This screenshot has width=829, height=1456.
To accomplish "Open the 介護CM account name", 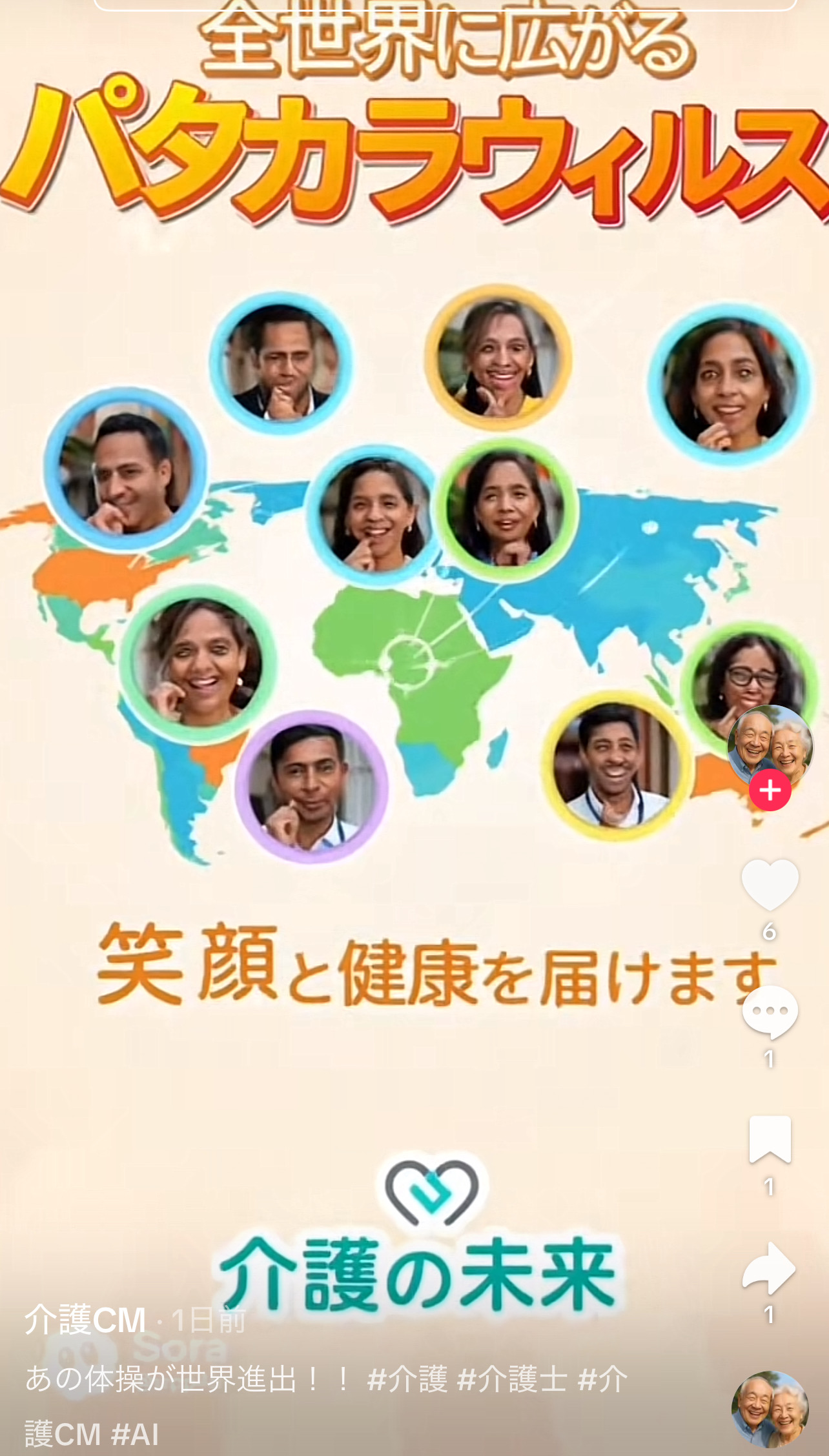I will tap(85, 1320).
